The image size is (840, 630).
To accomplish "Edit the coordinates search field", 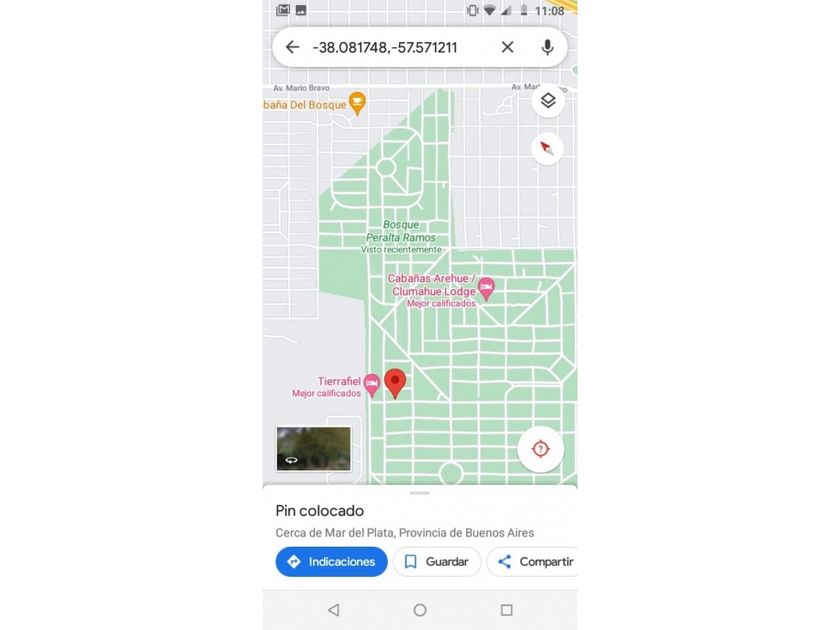I will coord(400,47).
